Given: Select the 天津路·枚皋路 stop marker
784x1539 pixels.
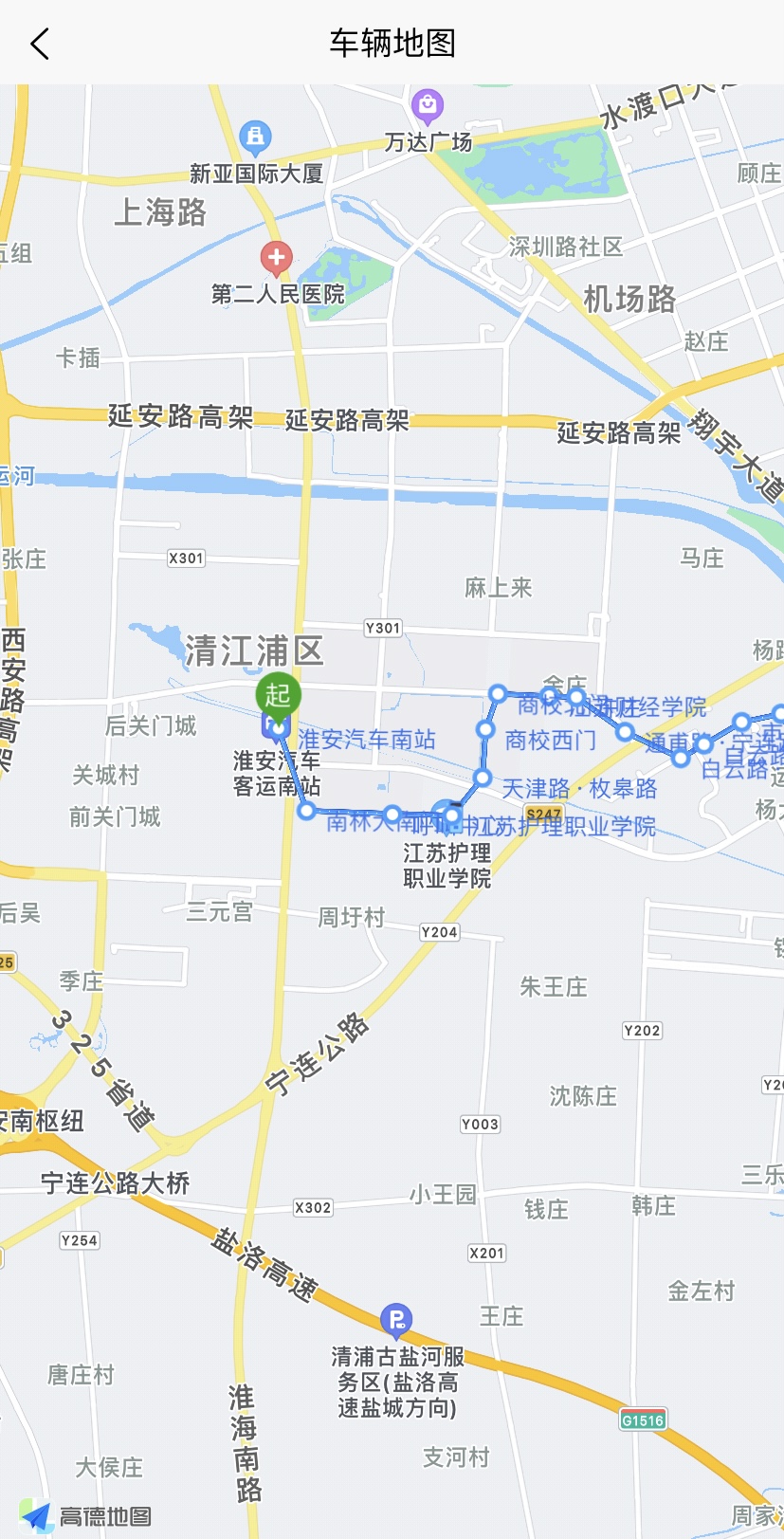Looking at the screenshot, I should pyautogui.click(x=483, y=779).
